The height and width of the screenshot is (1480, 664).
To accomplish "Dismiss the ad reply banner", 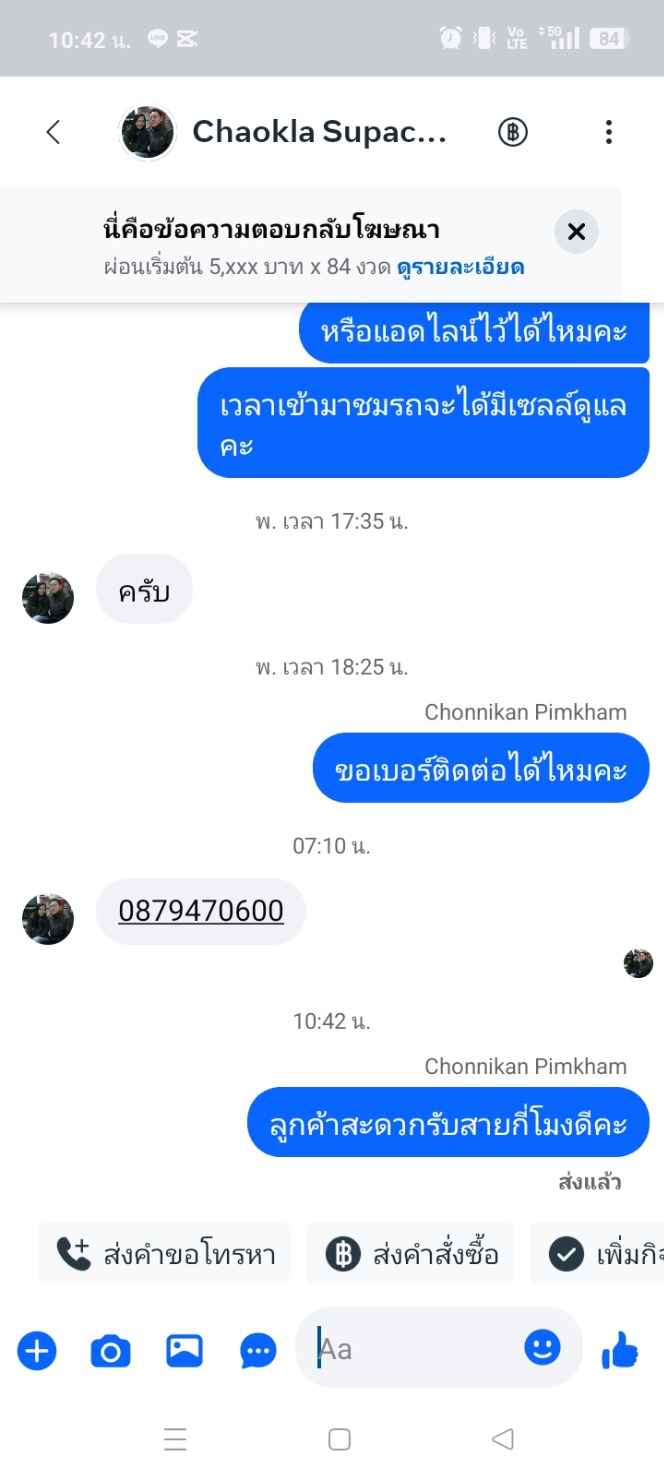I will click(576, 232).
